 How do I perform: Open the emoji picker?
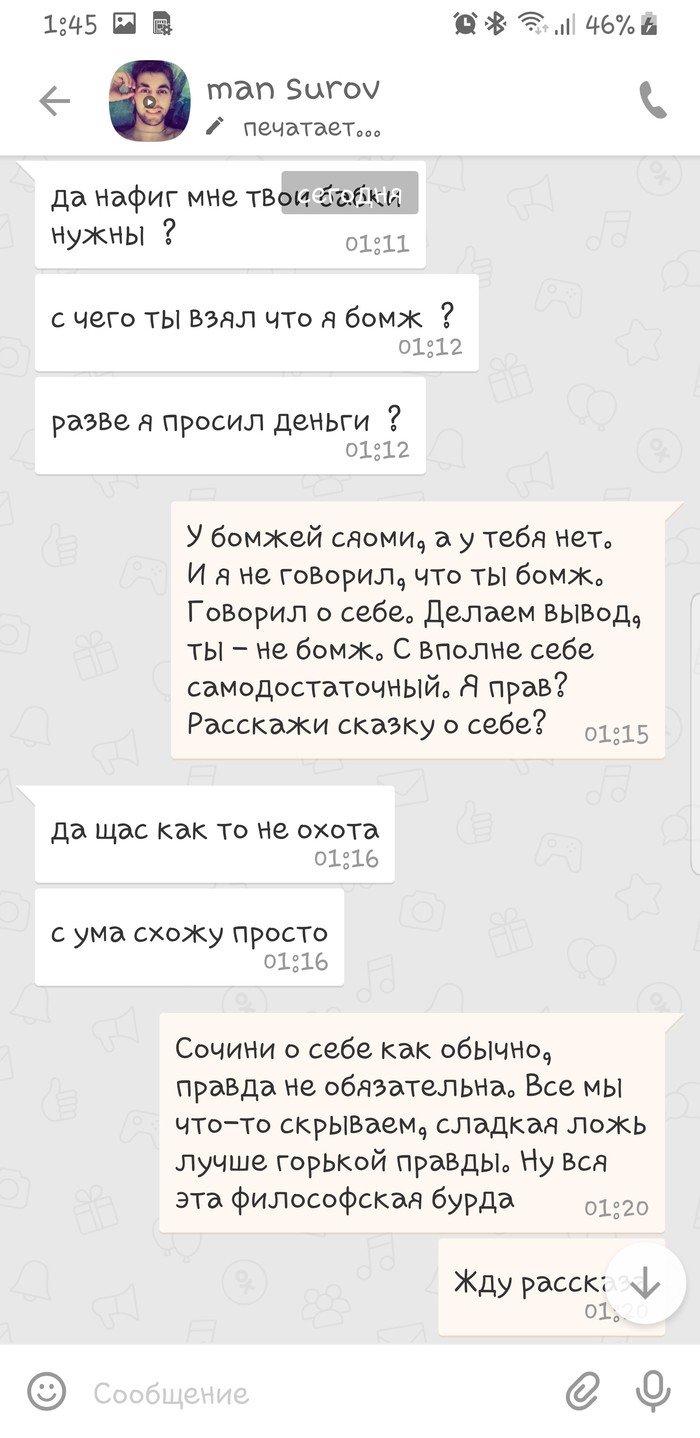pyautogui.click(x=46, y=1391)
